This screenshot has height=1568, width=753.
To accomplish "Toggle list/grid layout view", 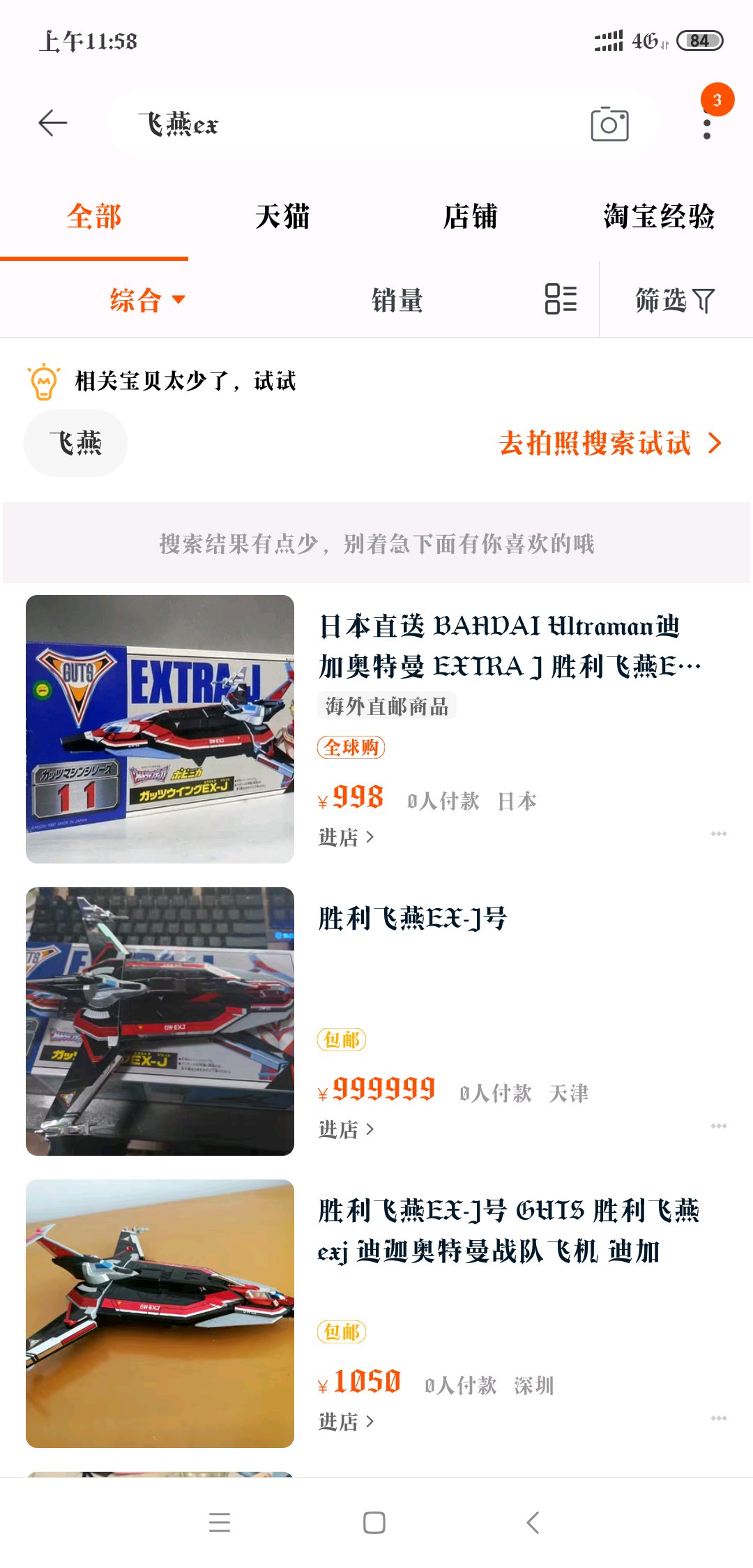I will coord(561,299).
